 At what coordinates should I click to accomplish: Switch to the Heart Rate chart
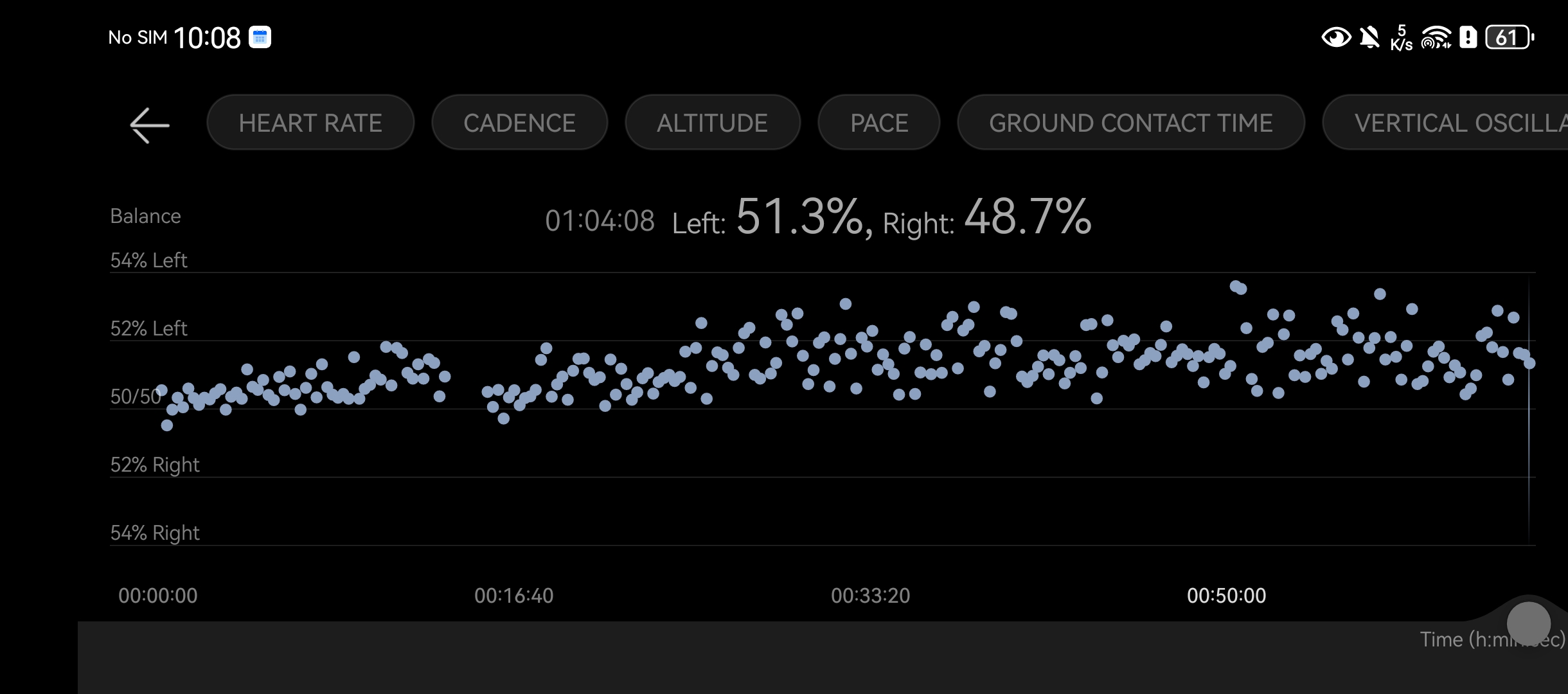310,123
